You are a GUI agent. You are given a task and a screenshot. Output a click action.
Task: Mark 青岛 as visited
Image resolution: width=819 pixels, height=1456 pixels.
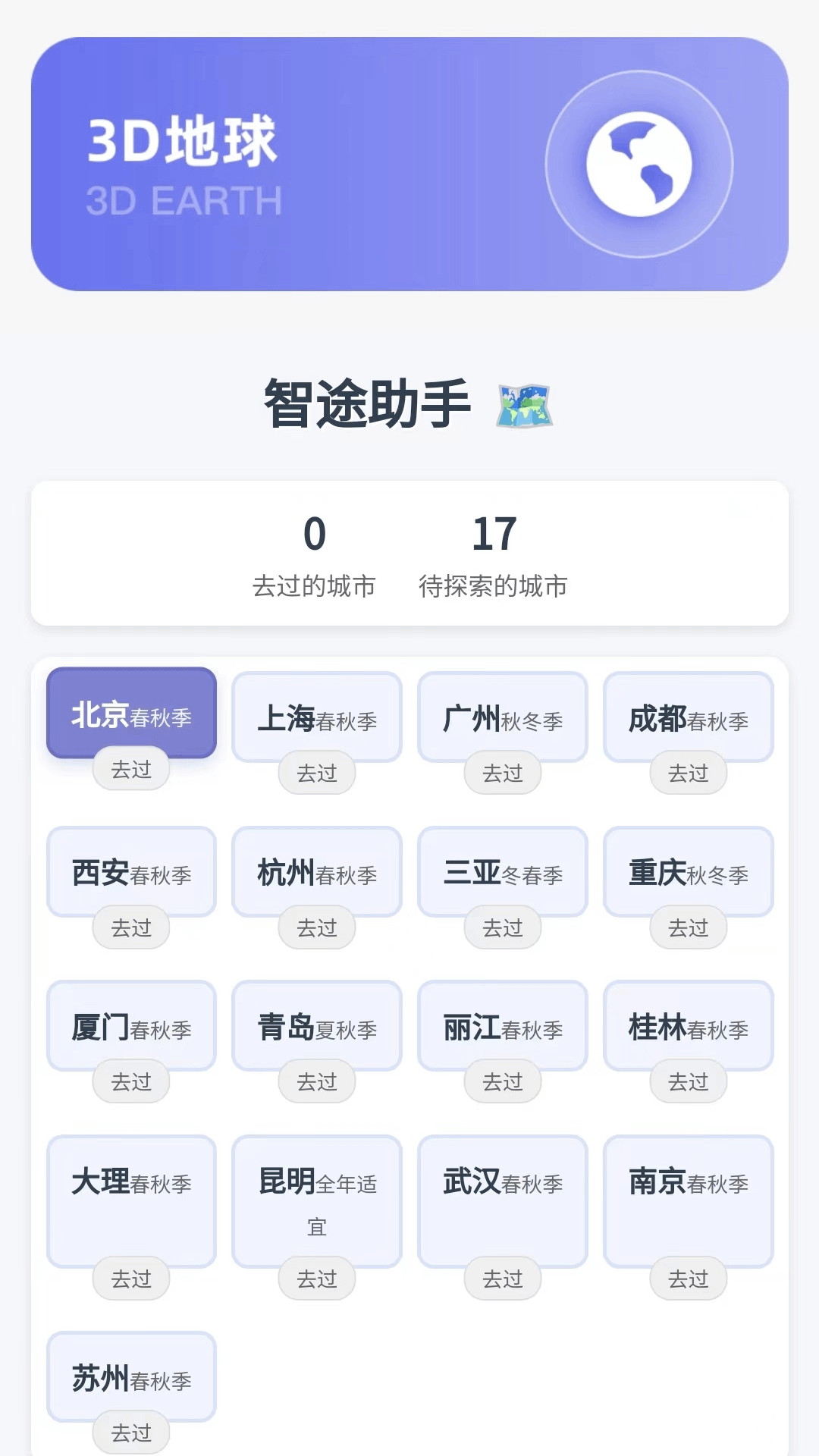(317, 1081)
